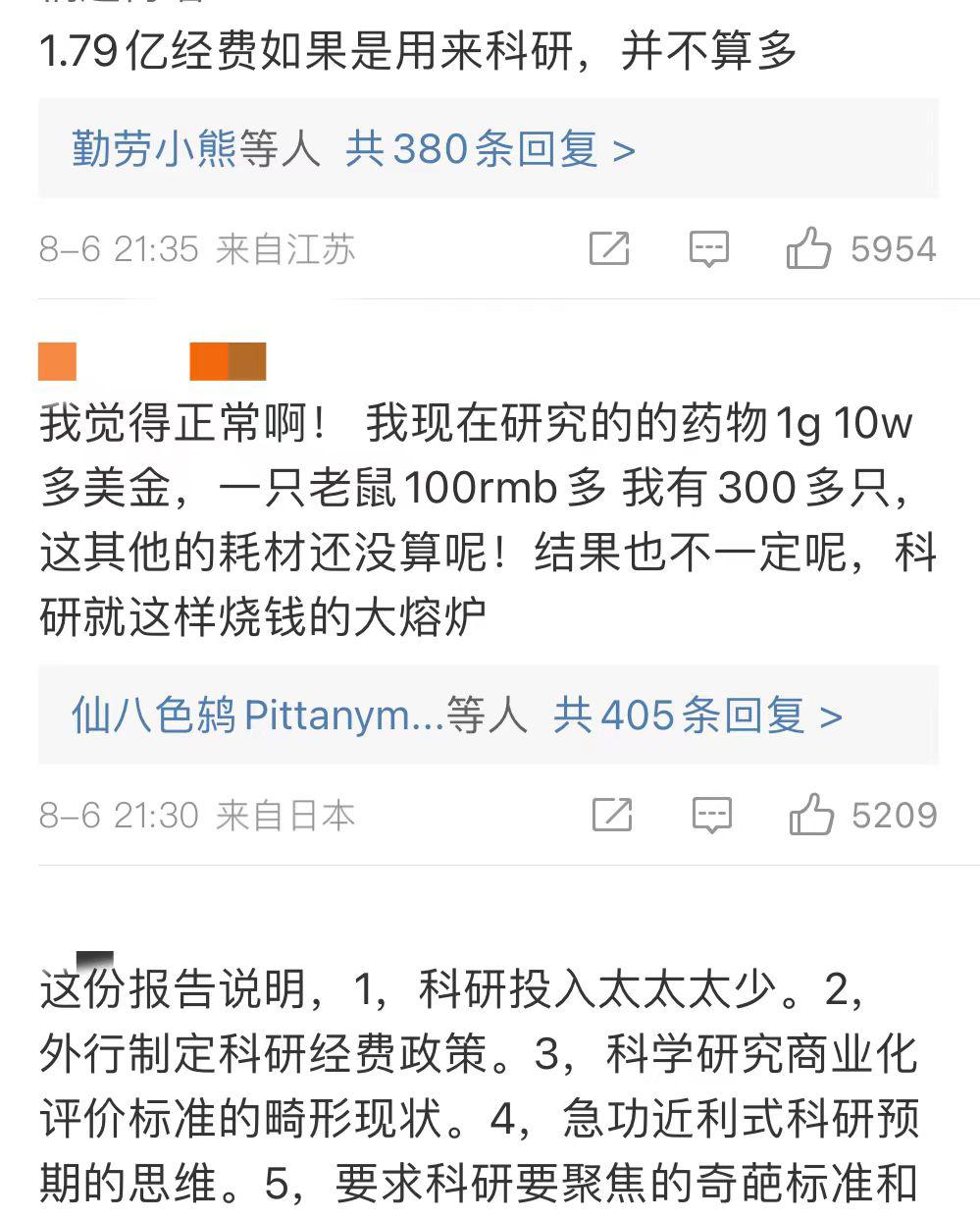Like the comment posted from 日本

(x=811, y=815)
